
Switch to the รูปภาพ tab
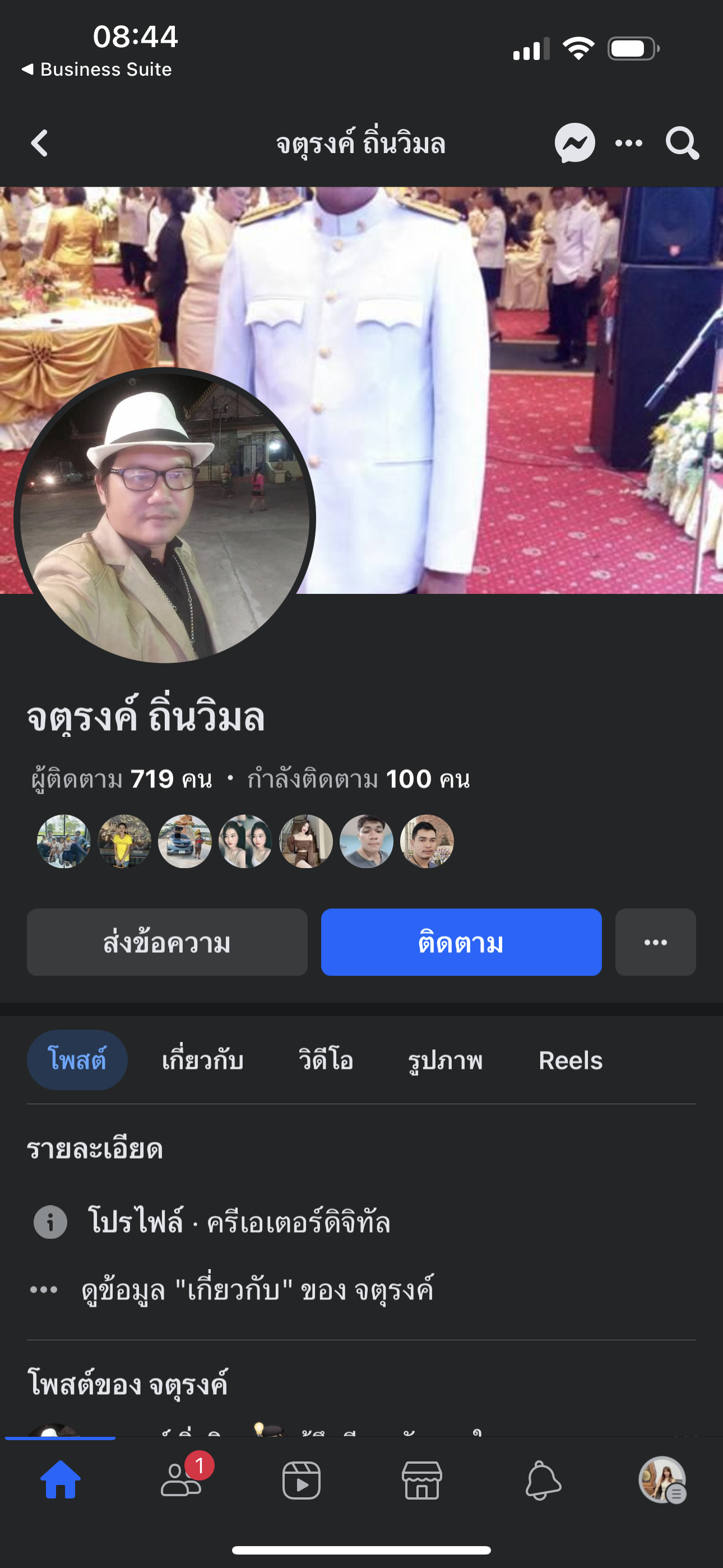click(x=445, y=1060)
